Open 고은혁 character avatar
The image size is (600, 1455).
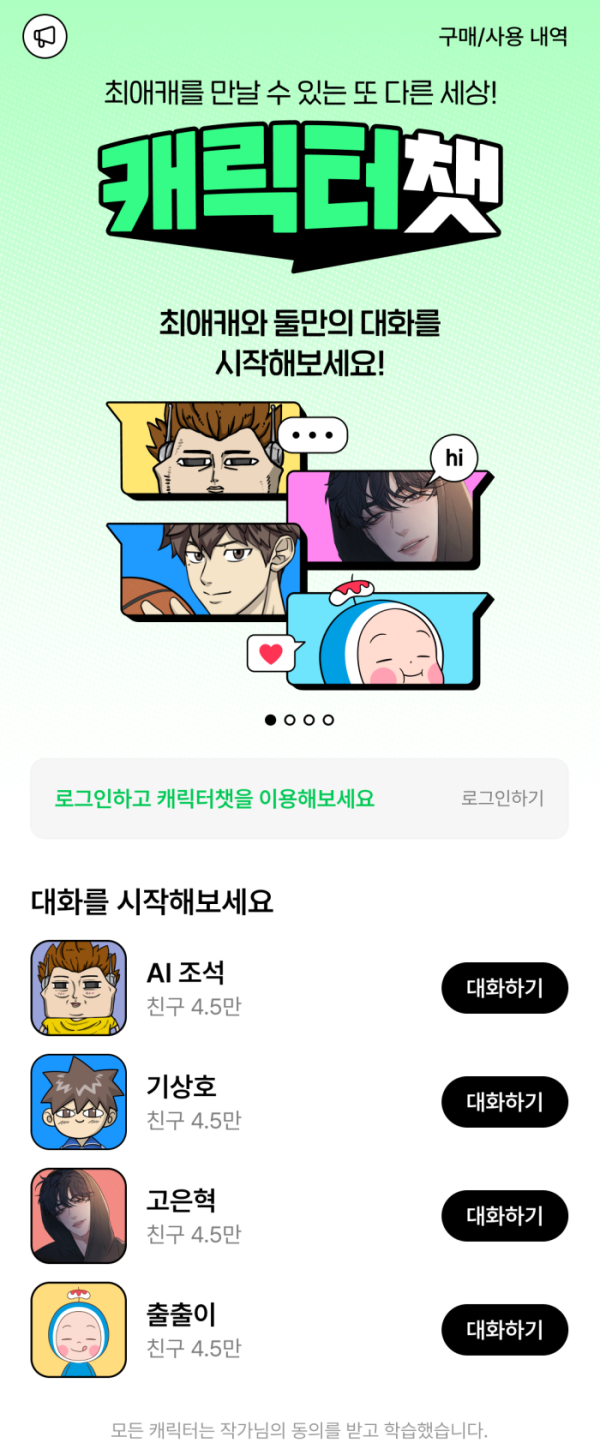point(79,1216)
